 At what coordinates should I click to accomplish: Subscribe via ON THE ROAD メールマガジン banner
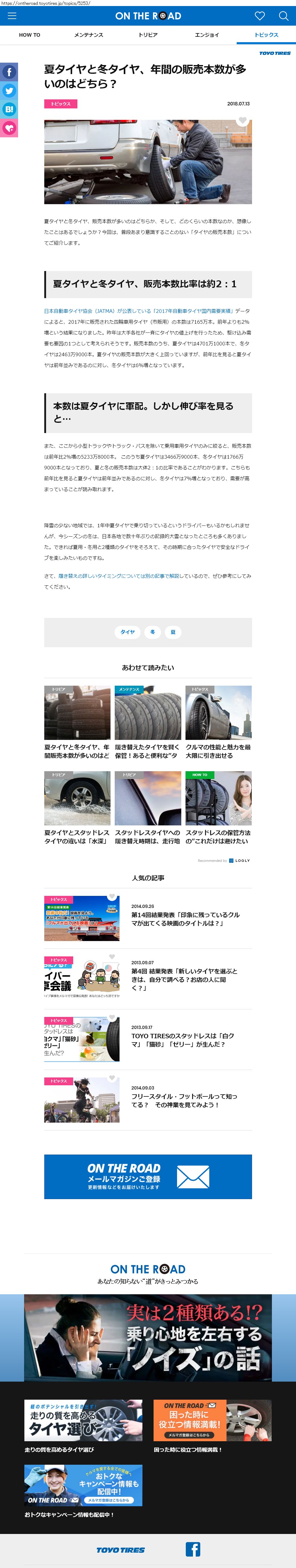[148, 1177]
